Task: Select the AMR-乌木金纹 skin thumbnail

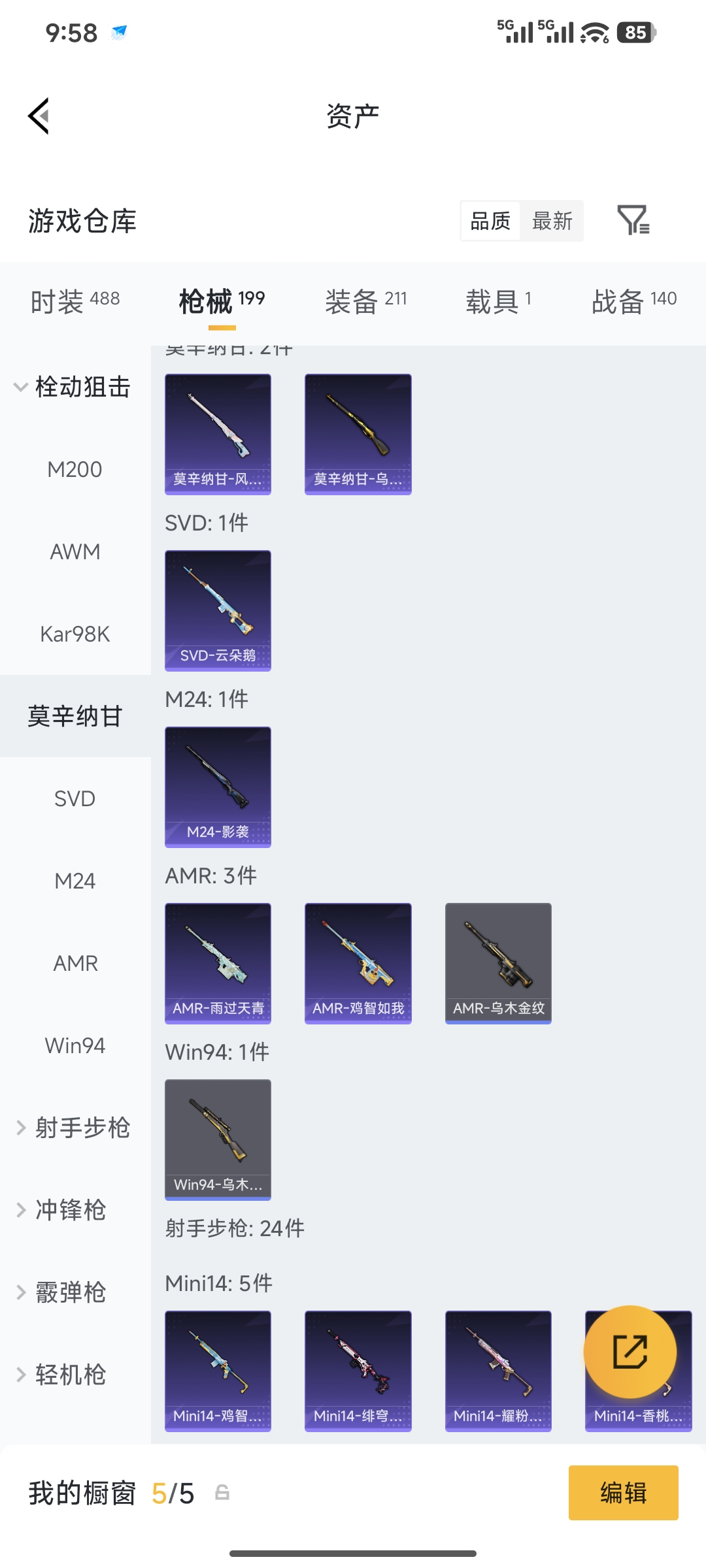Action: [x=498, y=963]
